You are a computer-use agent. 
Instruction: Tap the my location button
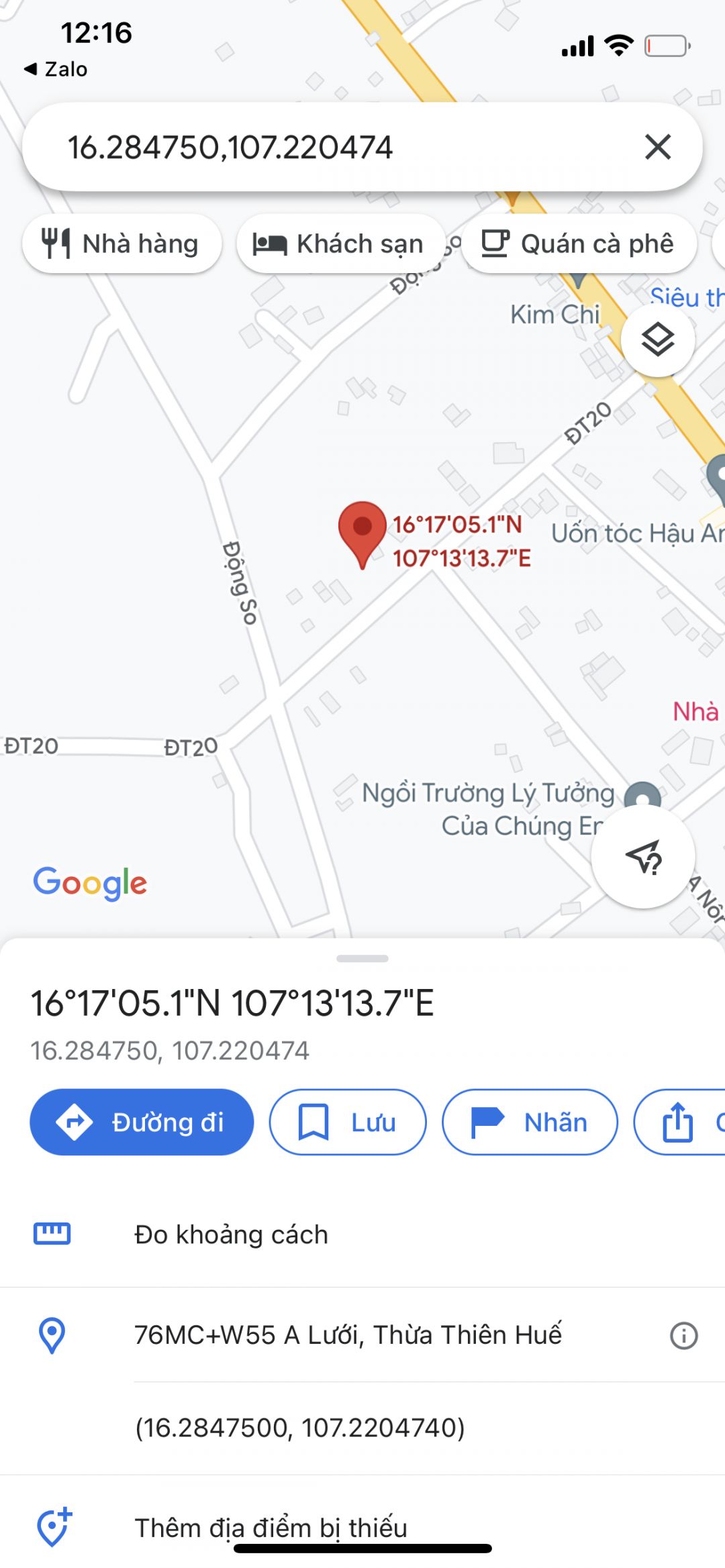pos(642,857)
